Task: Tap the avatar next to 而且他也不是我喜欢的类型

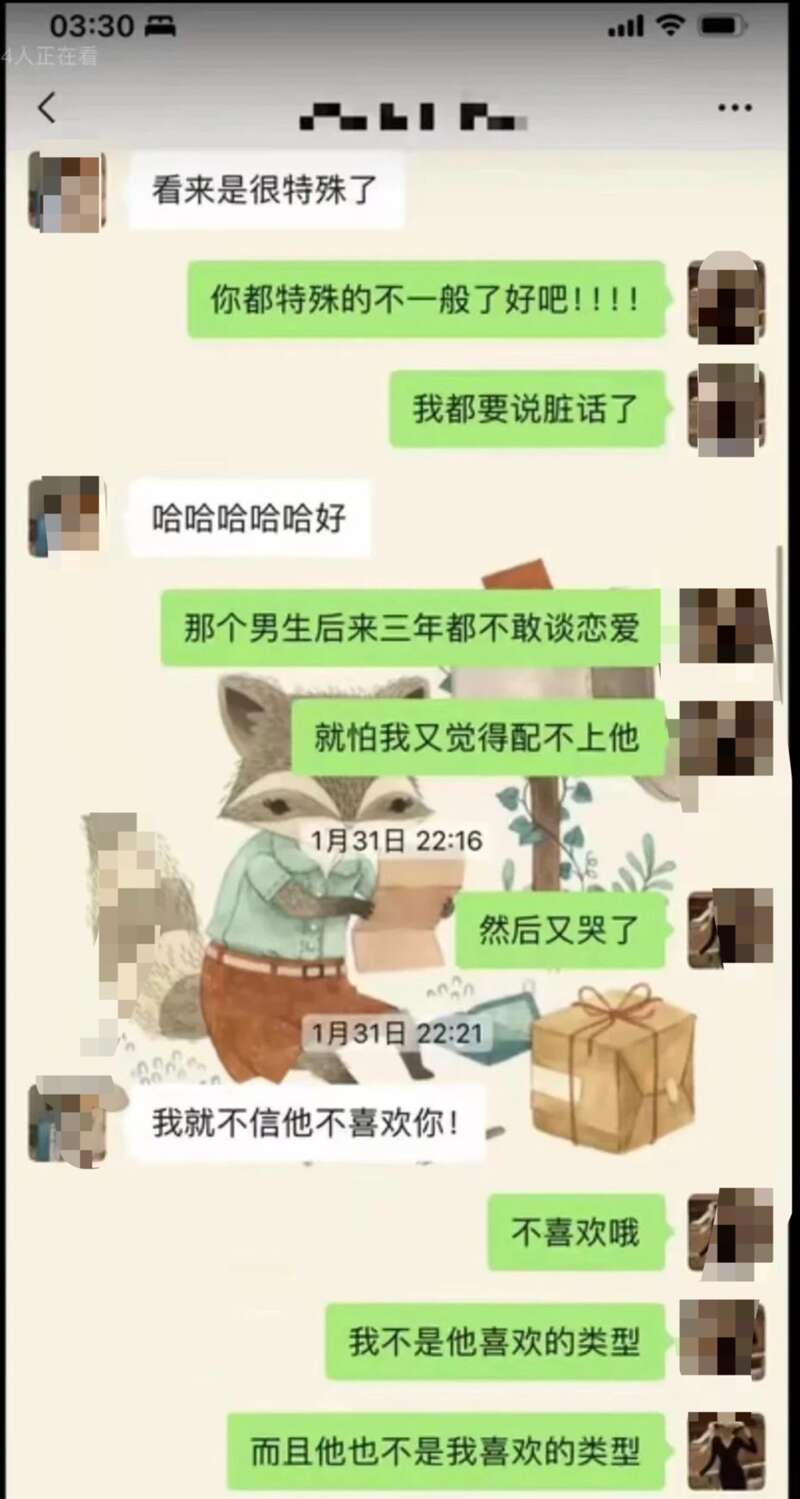Action: tap(725, 1450)
